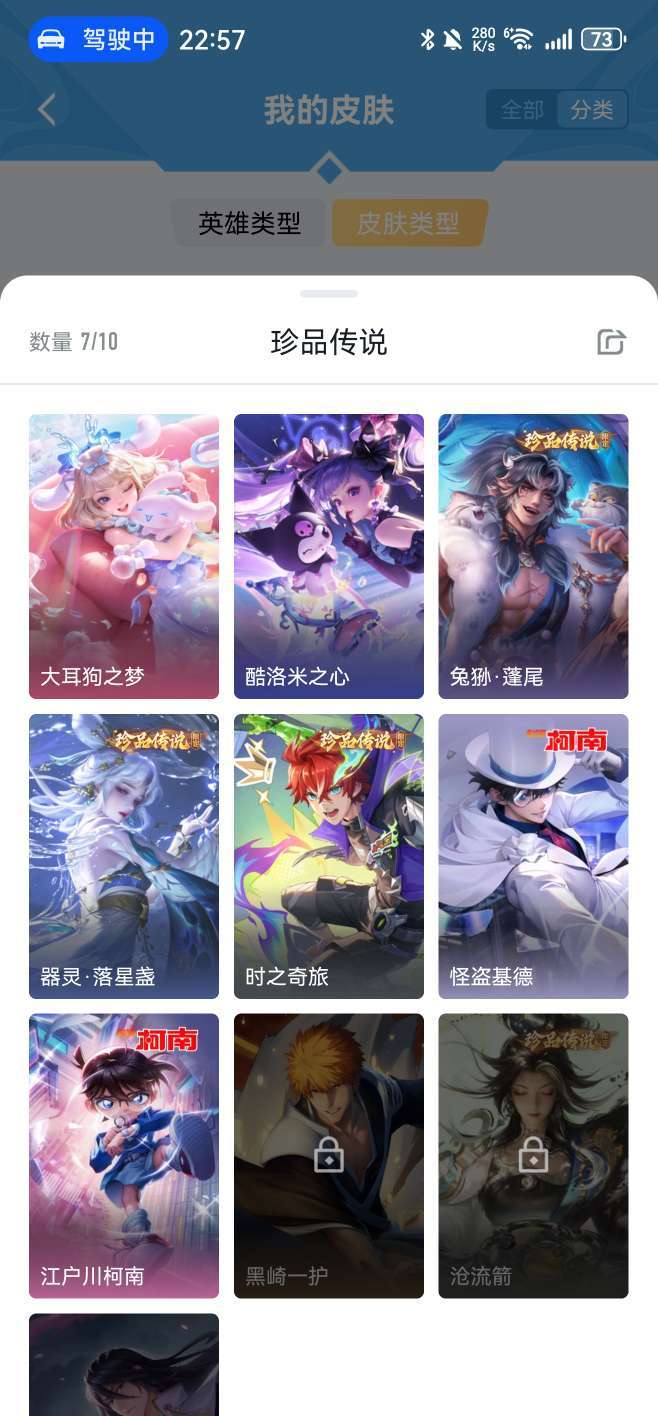This screenshot has width=658, height=1416.
Task: Open the 时之奇旅 skin card
Action: [329, 856]
